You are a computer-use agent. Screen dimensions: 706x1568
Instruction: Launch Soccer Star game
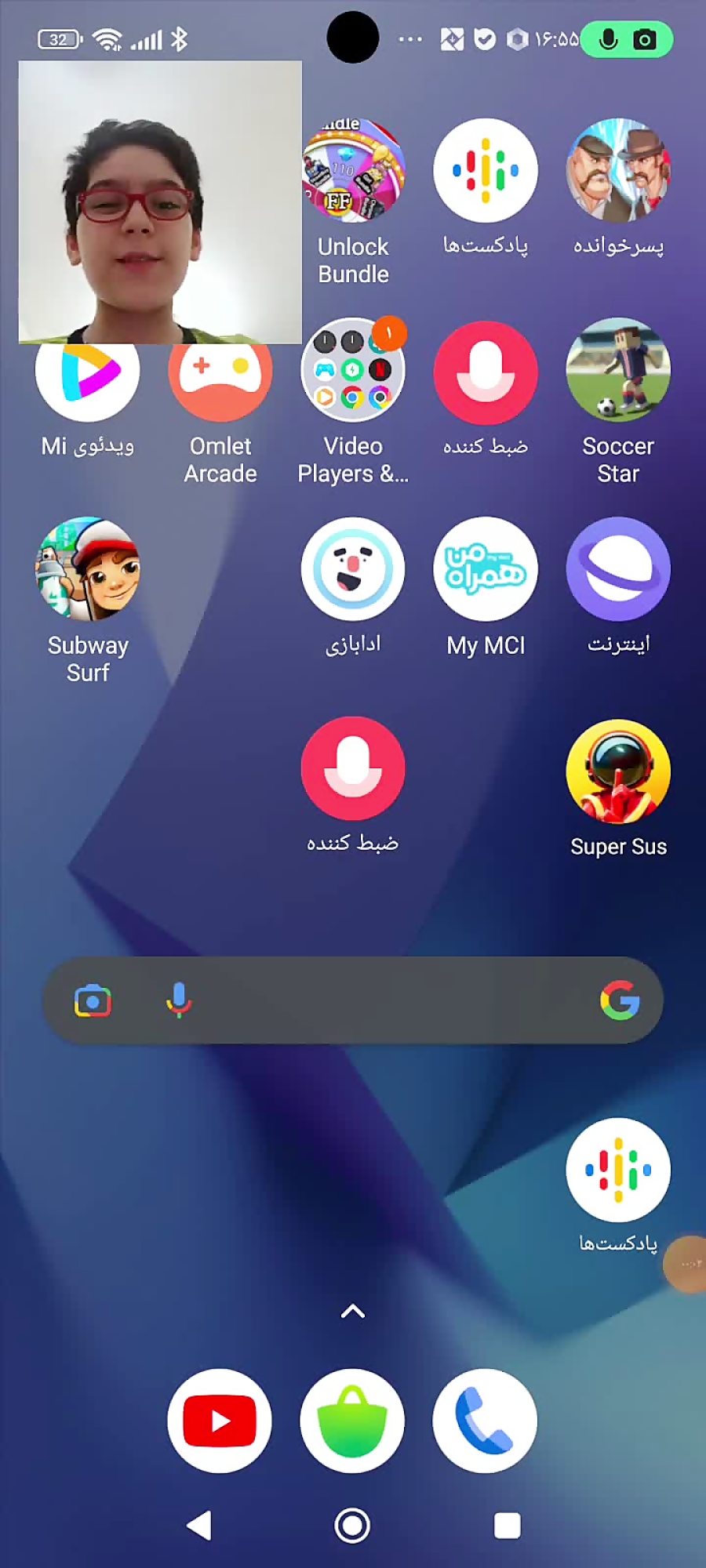(x=618, y=371)
